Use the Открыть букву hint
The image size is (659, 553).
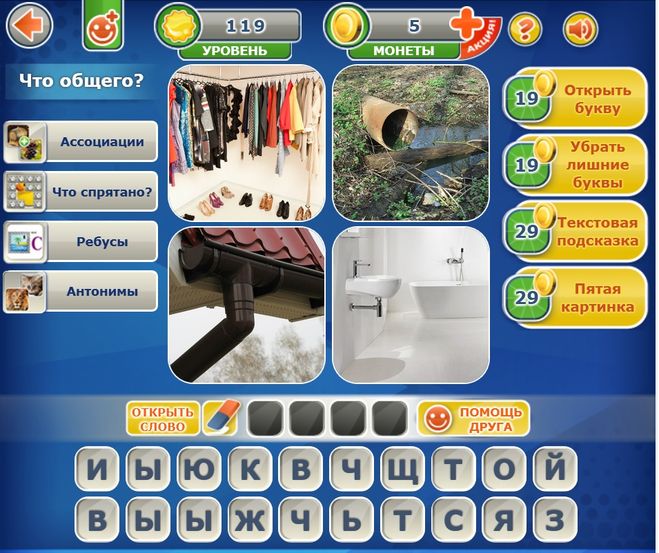(577, 99)
